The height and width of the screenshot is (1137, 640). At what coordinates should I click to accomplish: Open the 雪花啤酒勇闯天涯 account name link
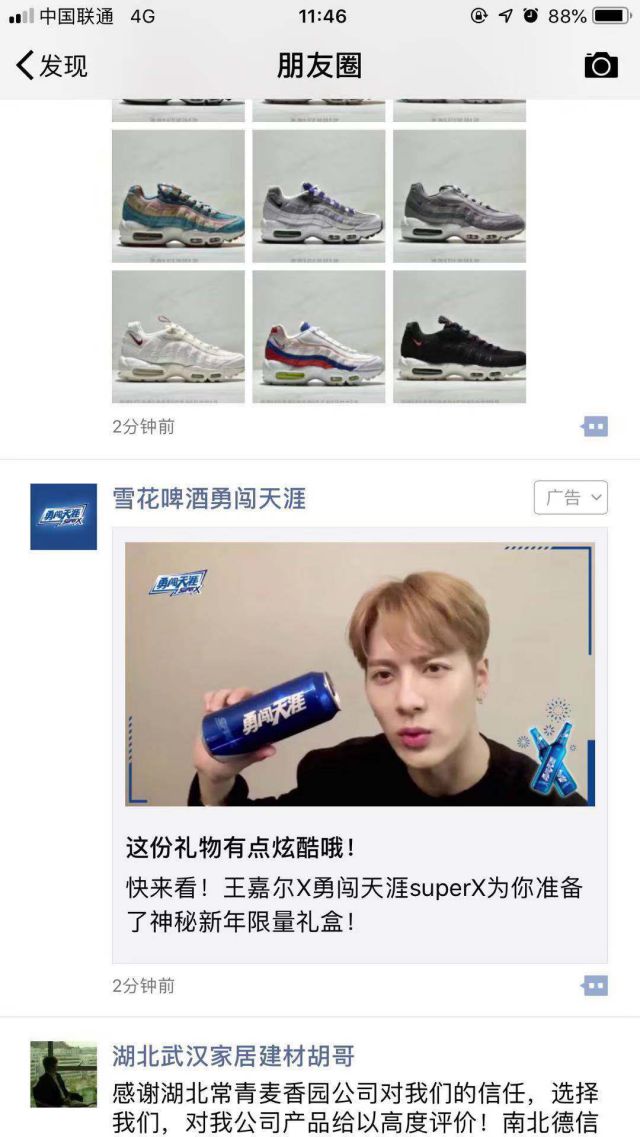[x=209, y=498]
